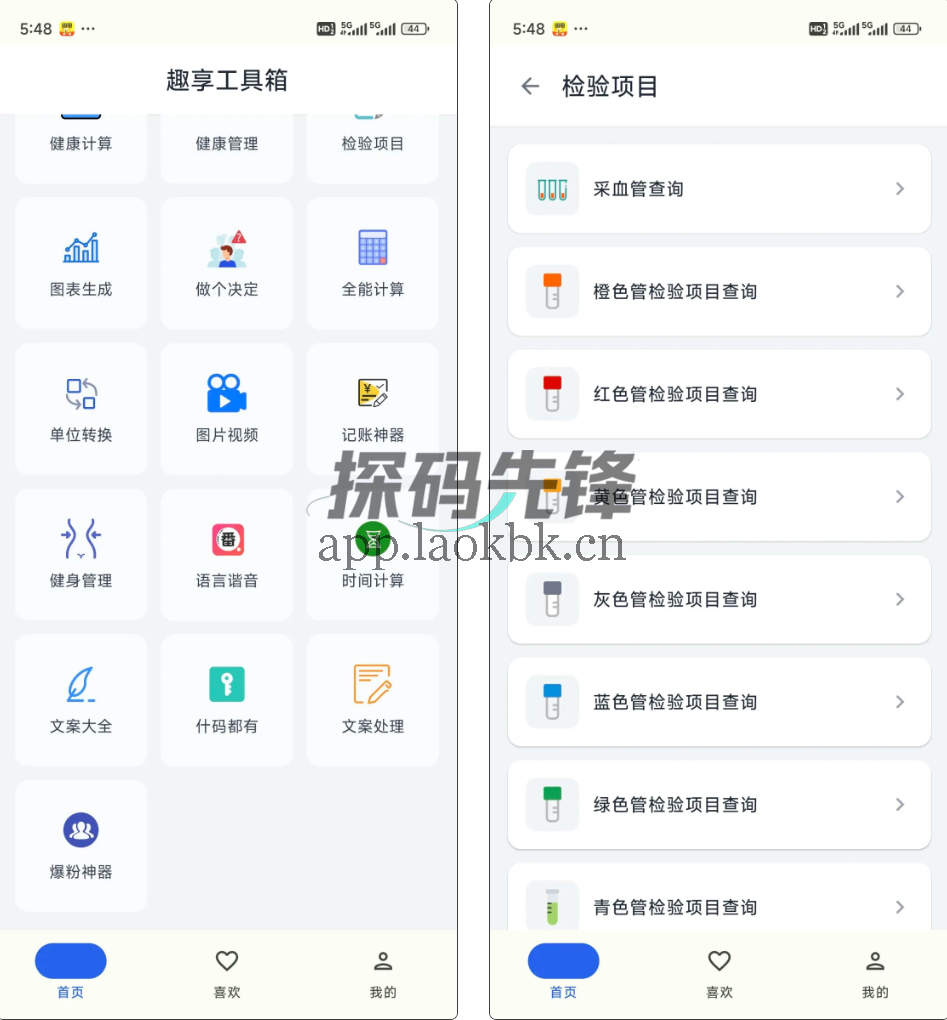Tap the 单位转换 unit converter icon
947x1020 pixels.
click(x=81, y=408)
